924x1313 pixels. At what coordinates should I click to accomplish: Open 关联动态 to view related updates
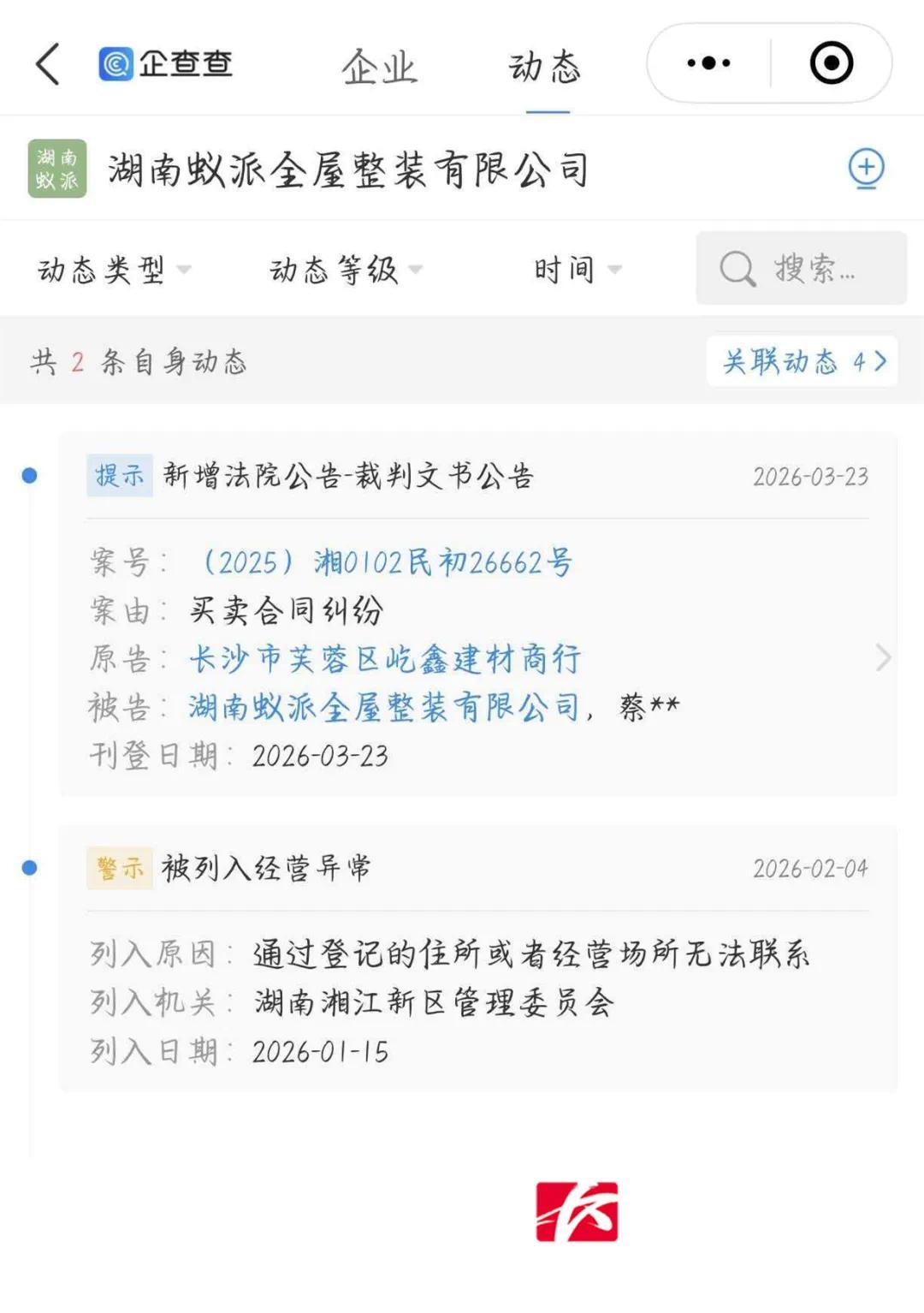(x=801, y=362)
